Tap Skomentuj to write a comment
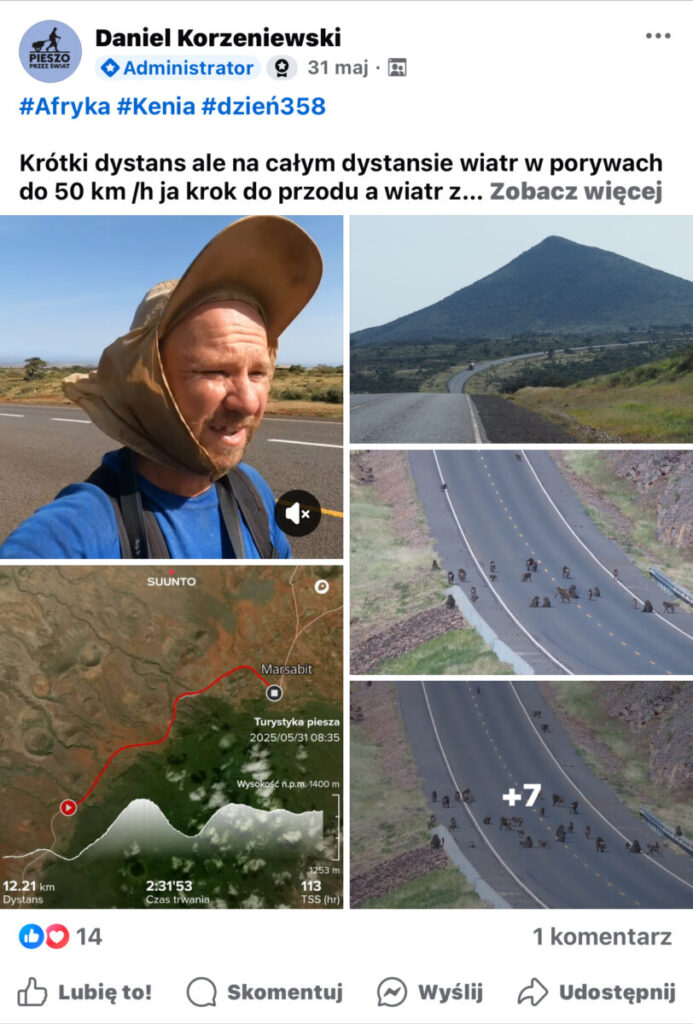693x1024 pixels. tap(265, 992)
